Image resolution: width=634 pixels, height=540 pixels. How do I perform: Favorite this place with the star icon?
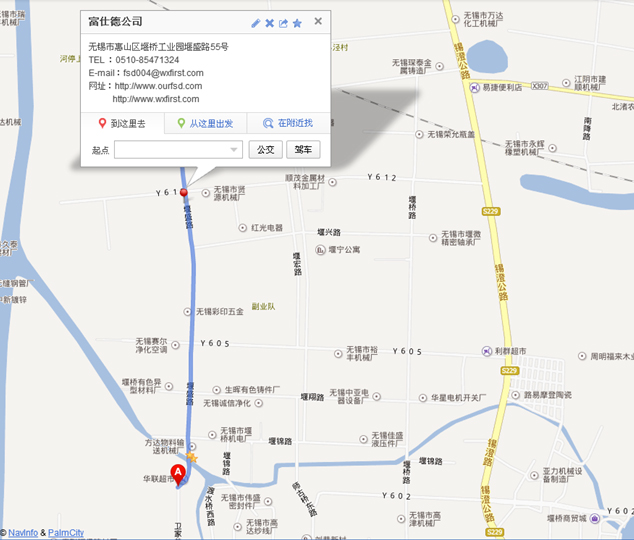click(297, 22)
